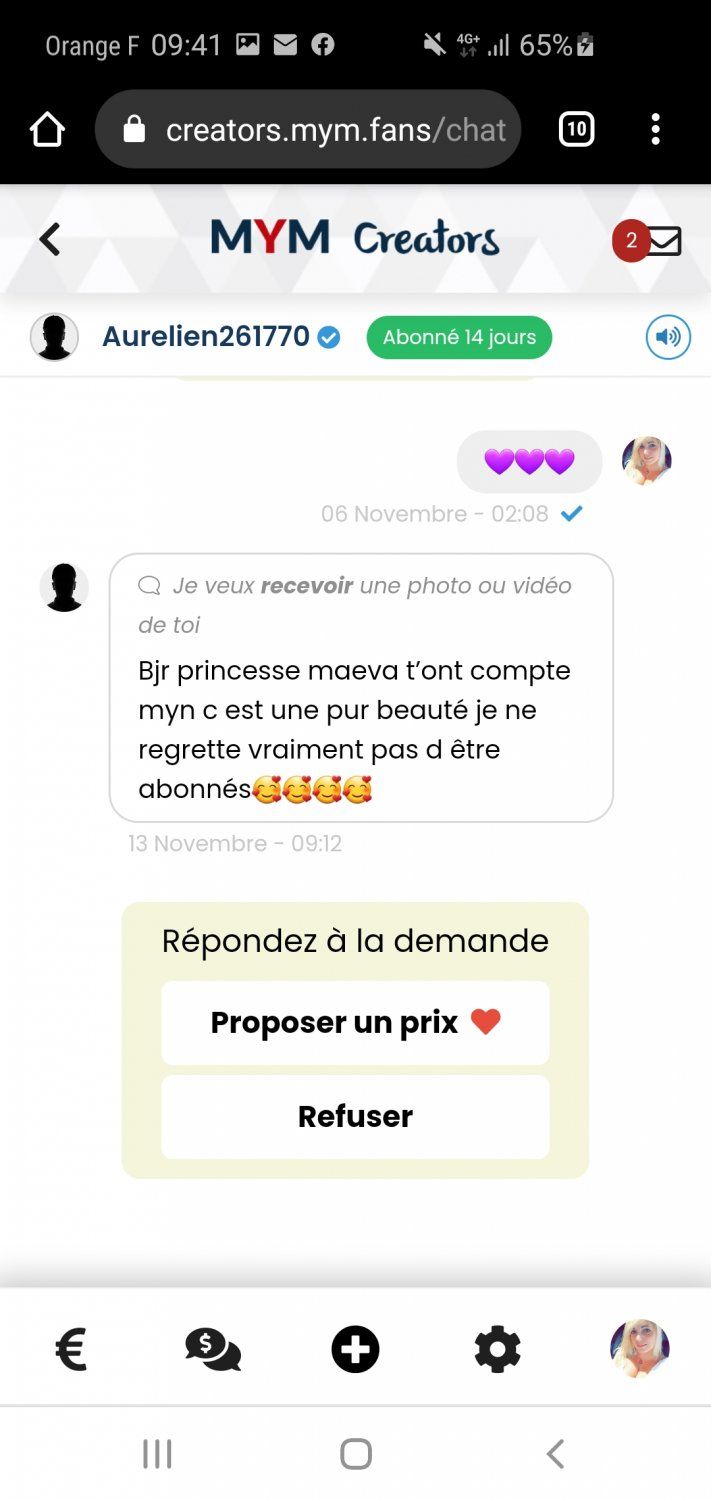This screenshot has height=1500, width=711.
Task: Open the euro earnings tab
Action: [x=71, y=1350]
